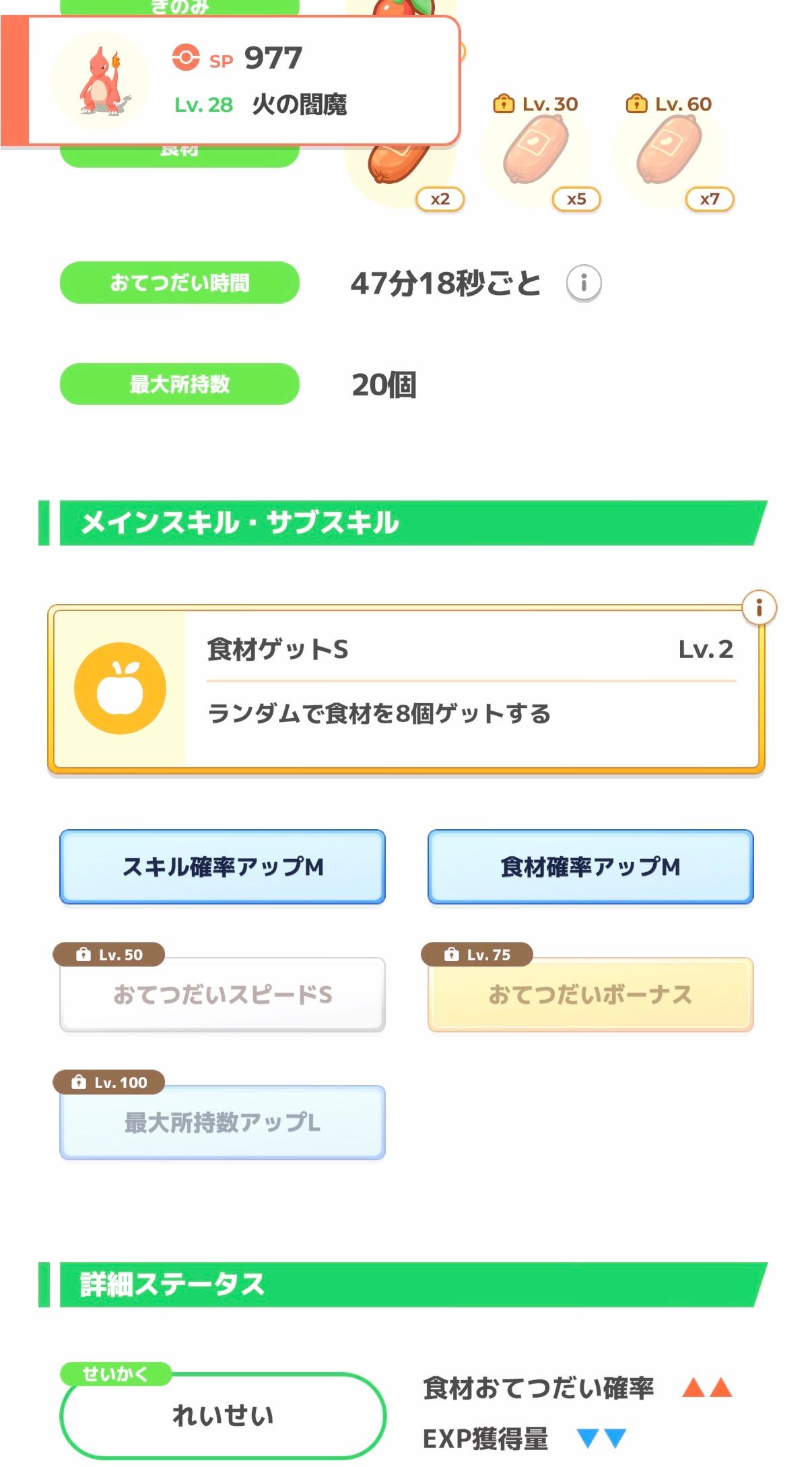Open info icon on 食材ゲットS card
The height and width of the screenshot is (1467, 812).
(x=759, y=608)
